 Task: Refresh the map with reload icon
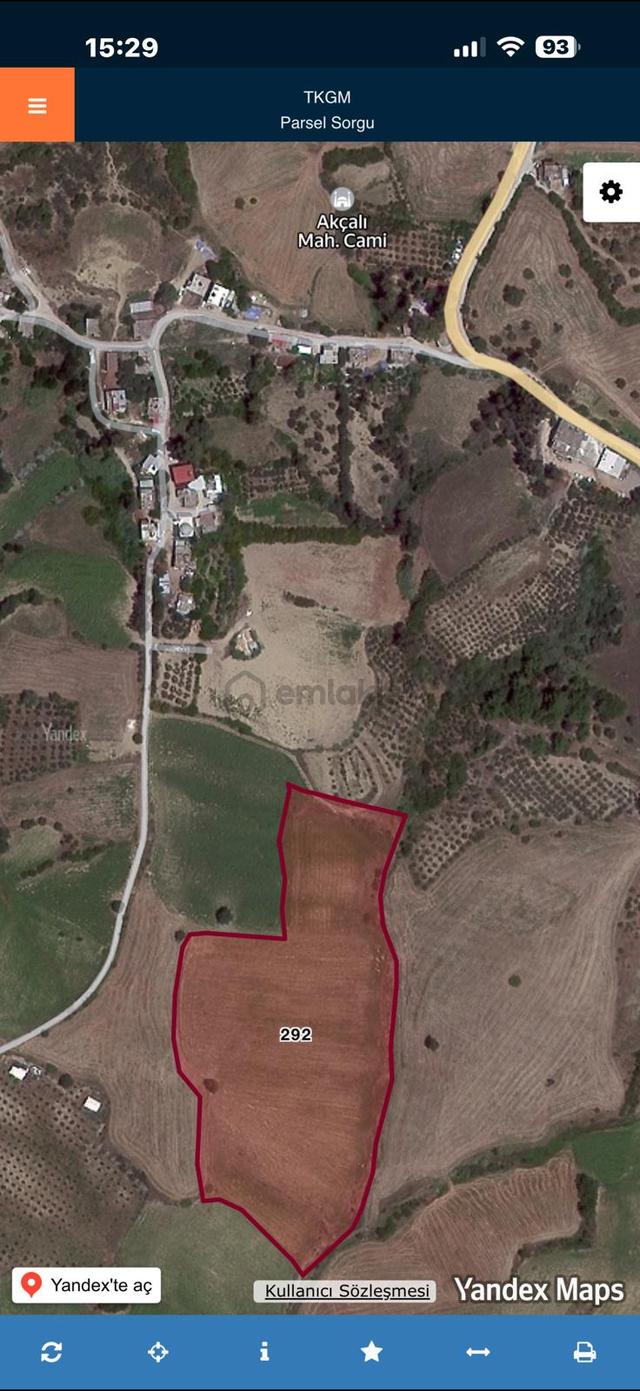52,1352
